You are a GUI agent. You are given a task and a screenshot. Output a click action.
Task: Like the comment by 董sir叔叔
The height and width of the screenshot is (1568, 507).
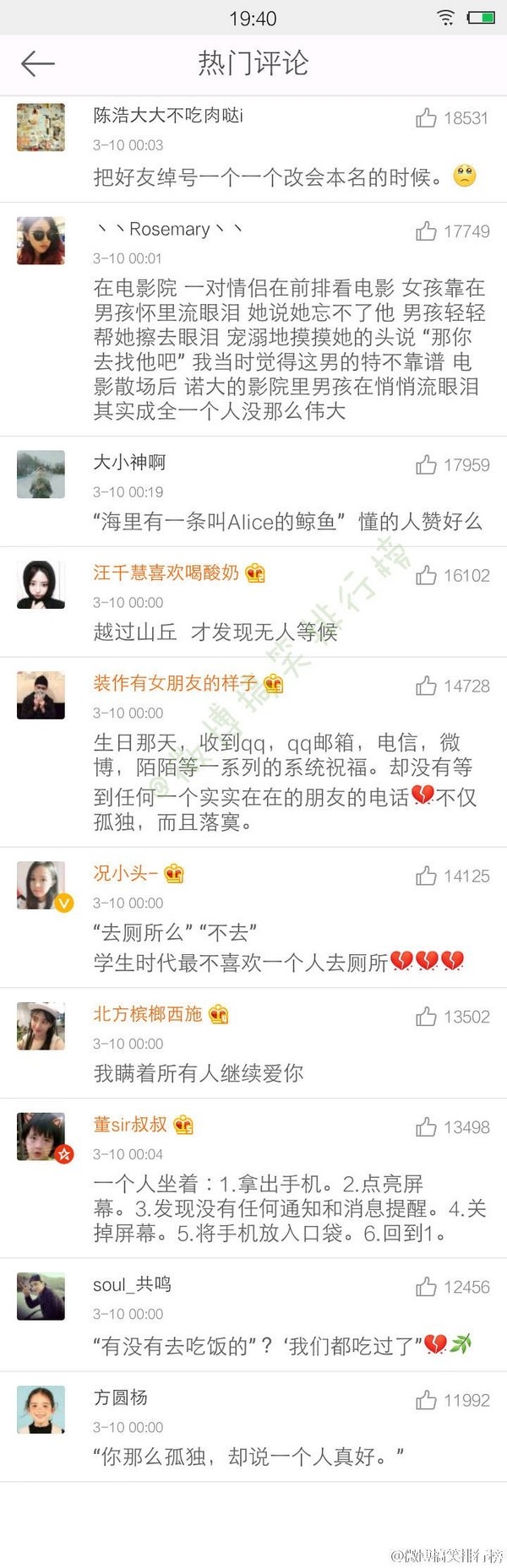[x=427, y=1127]
